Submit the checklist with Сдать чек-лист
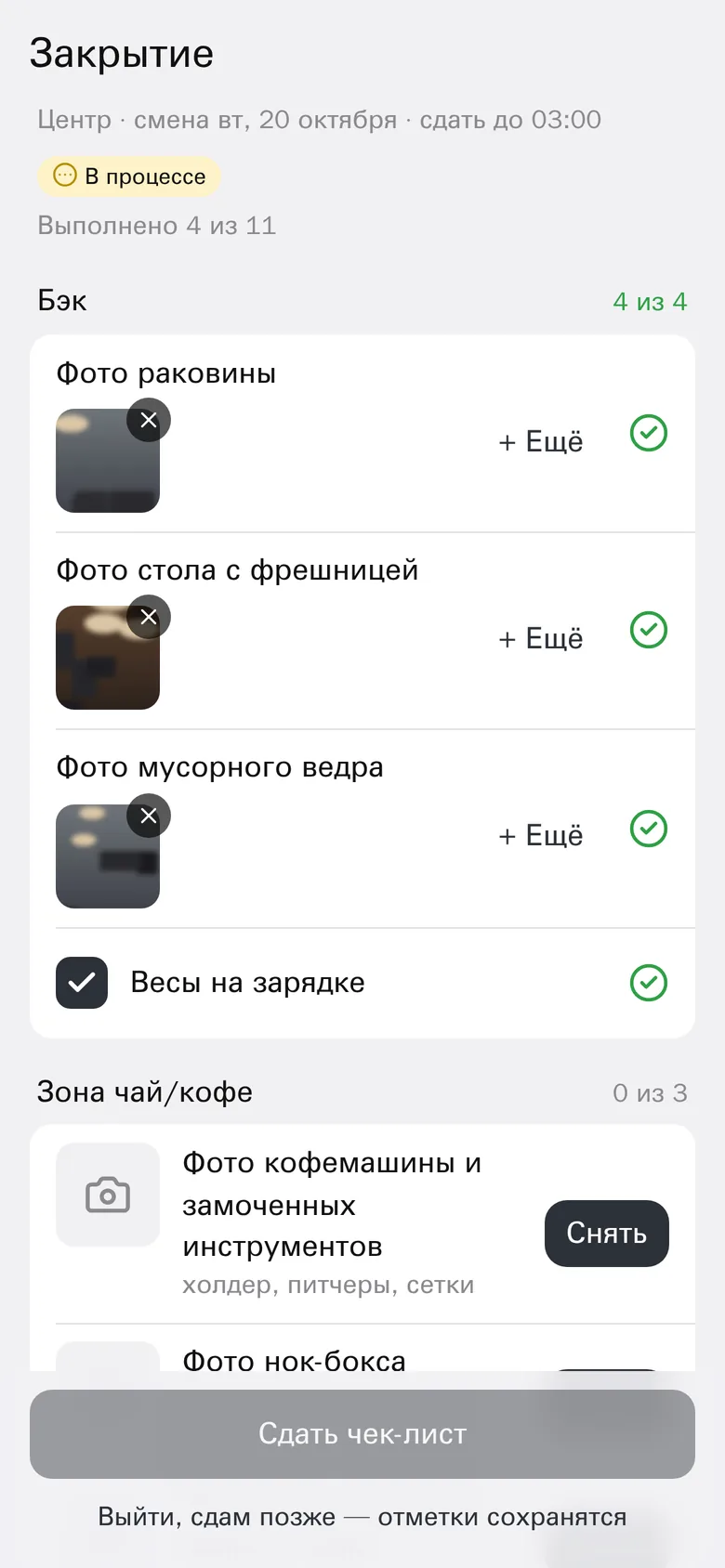 click(x=362, y=1434)
